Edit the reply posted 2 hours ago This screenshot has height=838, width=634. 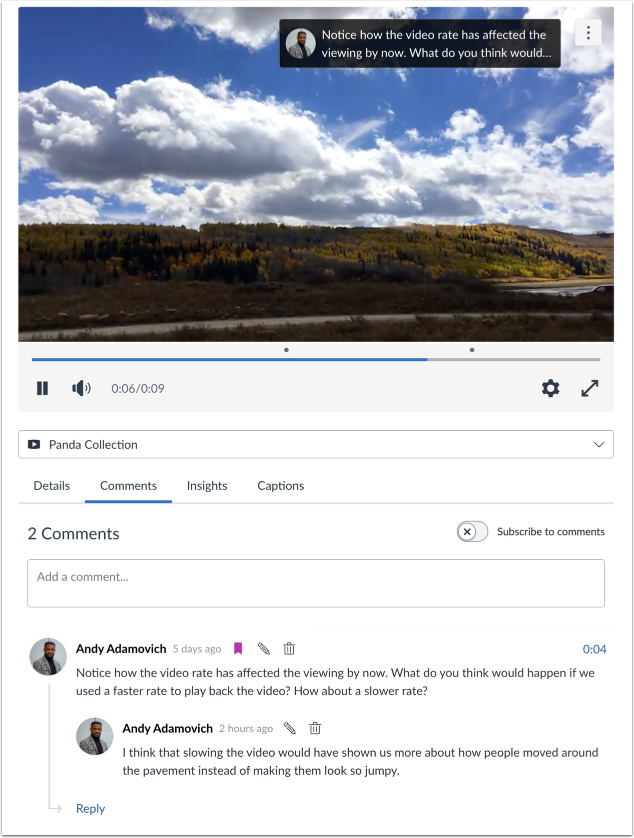(290, 728)
